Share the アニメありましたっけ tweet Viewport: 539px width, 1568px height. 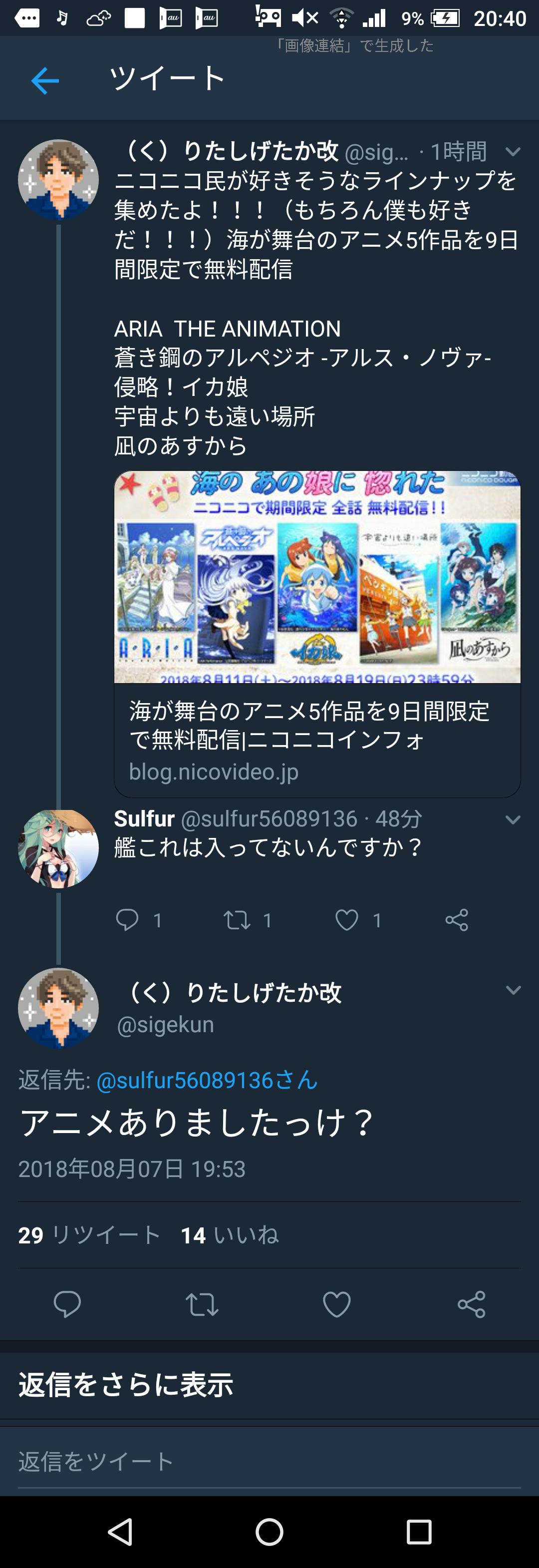(472, 1304)
